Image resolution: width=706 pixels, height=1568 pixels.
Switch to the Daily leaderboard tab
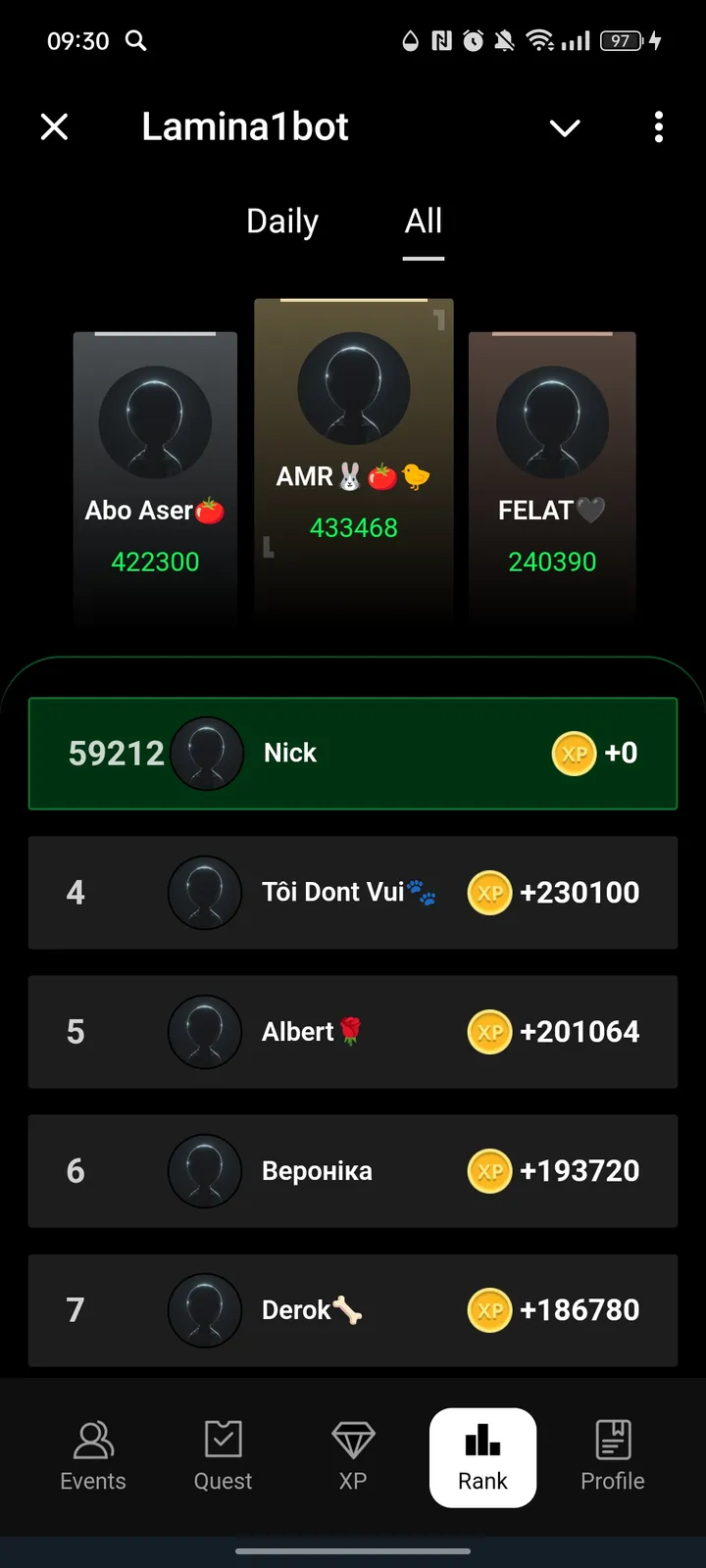(282, 221)
